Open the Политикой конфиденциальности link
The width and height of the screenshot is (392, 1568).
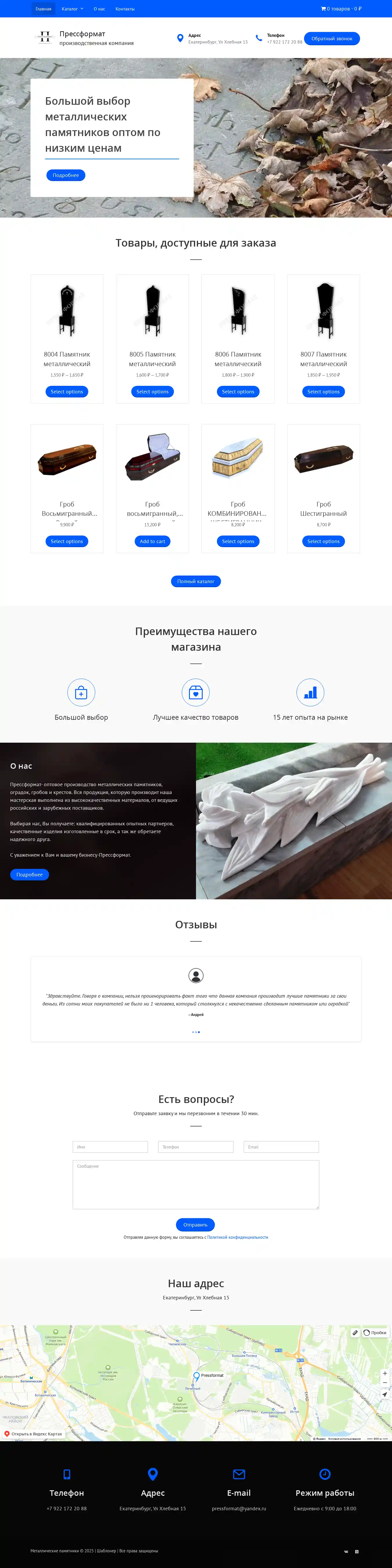(x=238, y=1238)
